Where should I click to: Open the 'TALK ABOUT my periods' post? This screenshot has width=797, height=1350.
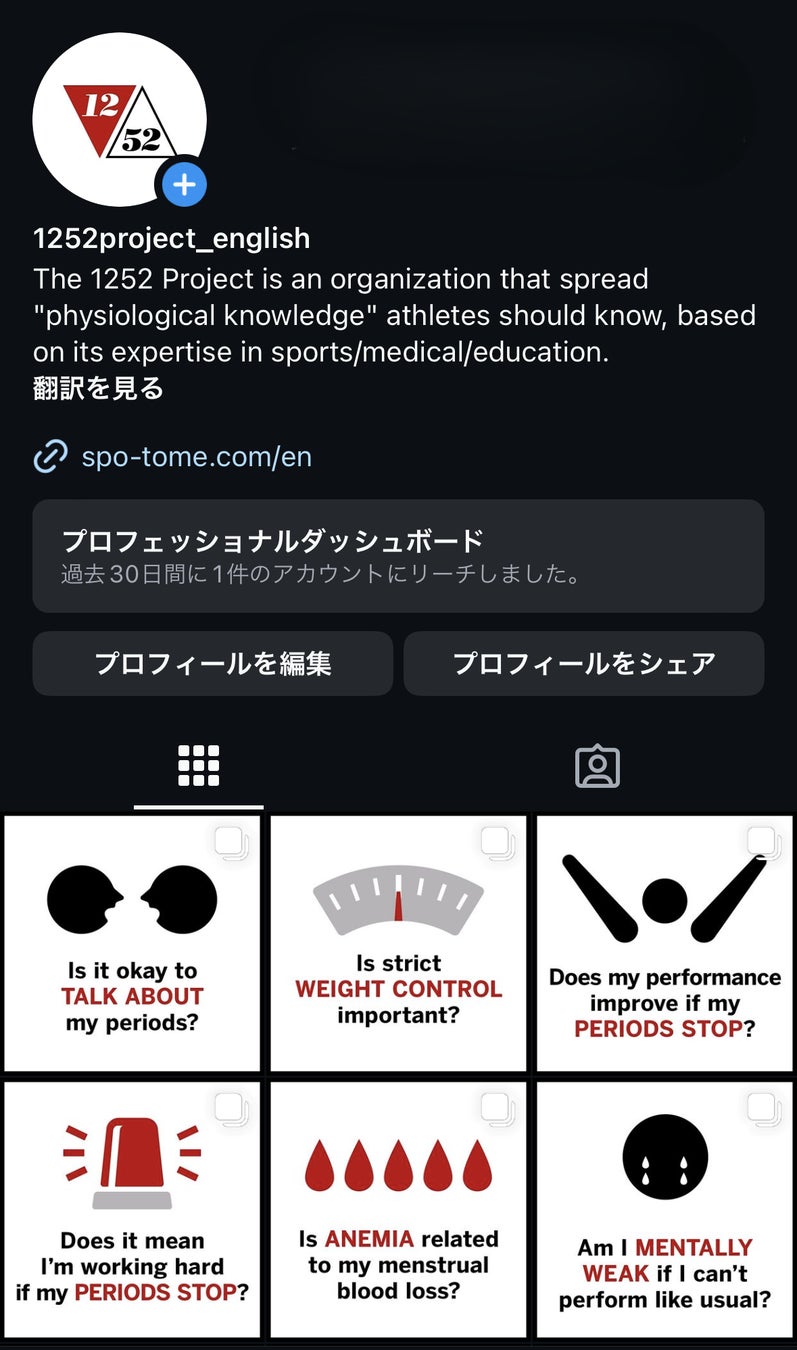[132, 943]
